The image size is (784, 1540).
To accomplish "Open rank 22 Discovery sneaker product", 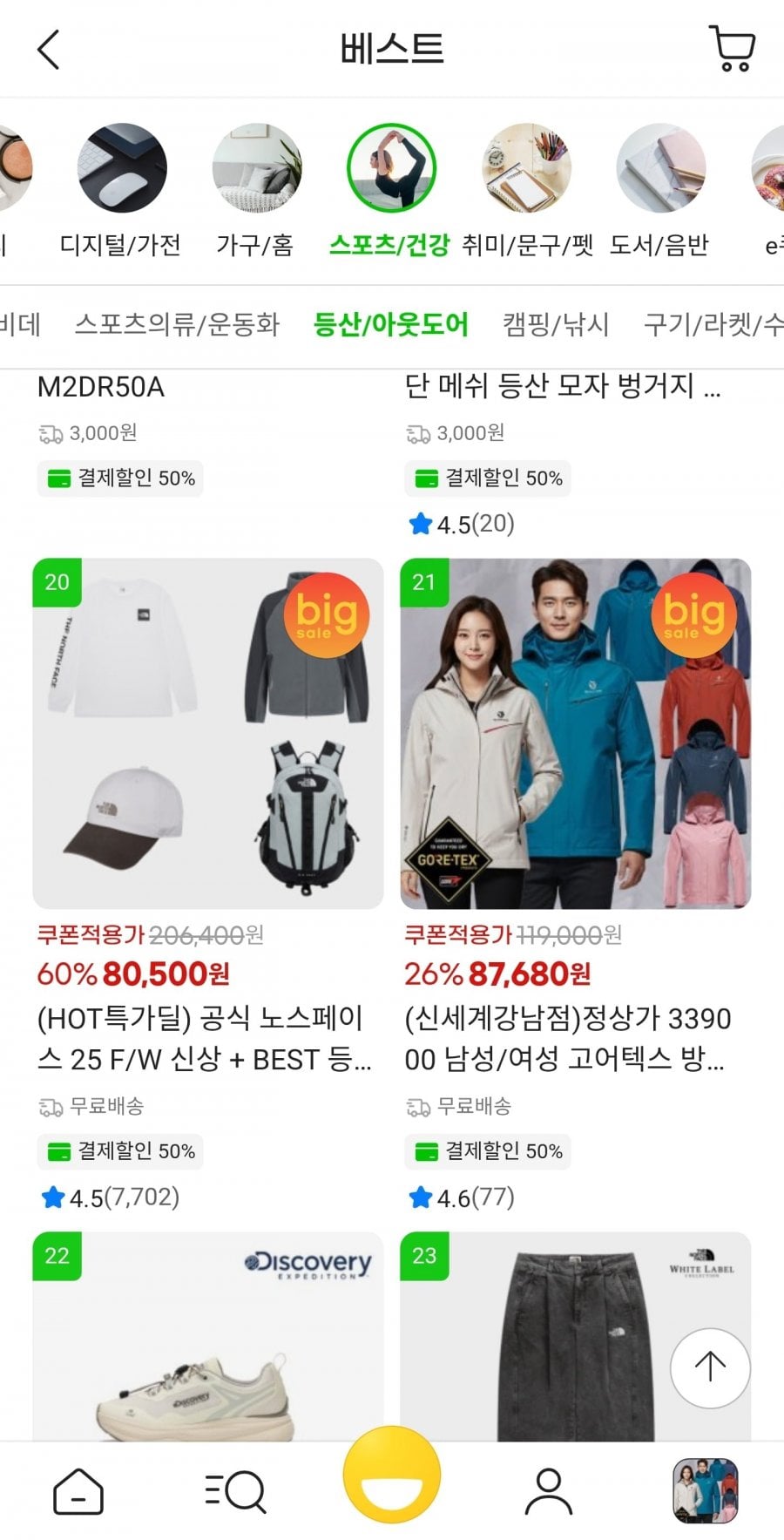I will coord(208,1336).
